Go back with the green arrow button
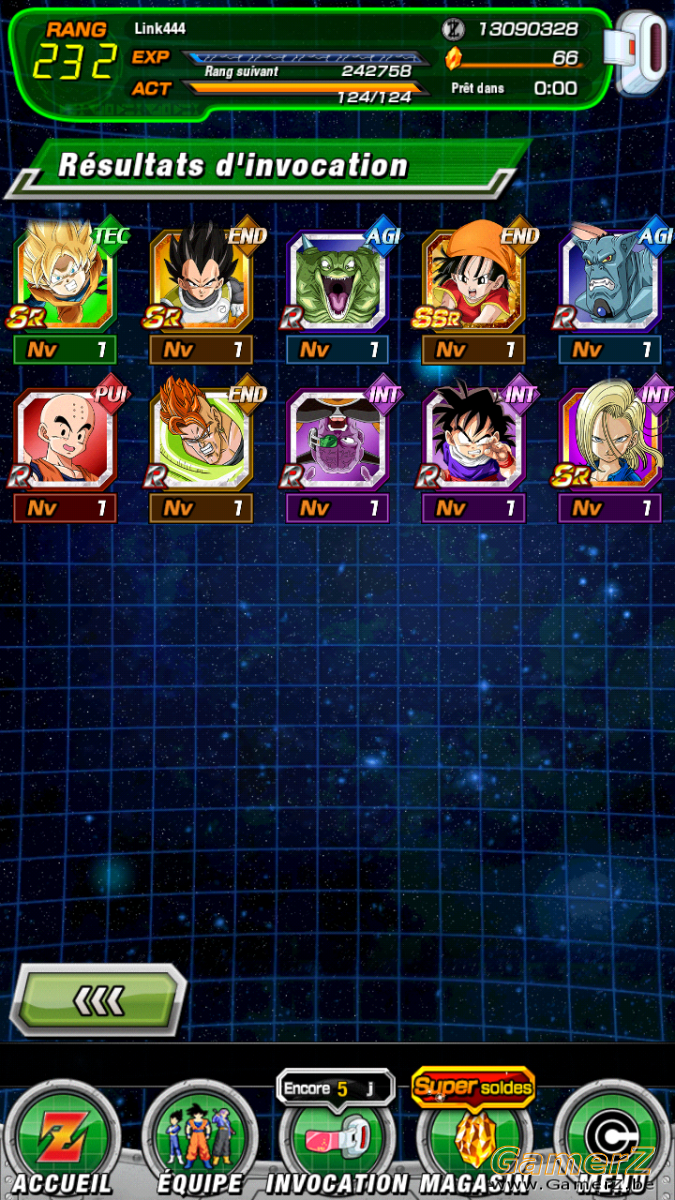The width and height of the screenshot is (675, 1200). pos(97,998)
